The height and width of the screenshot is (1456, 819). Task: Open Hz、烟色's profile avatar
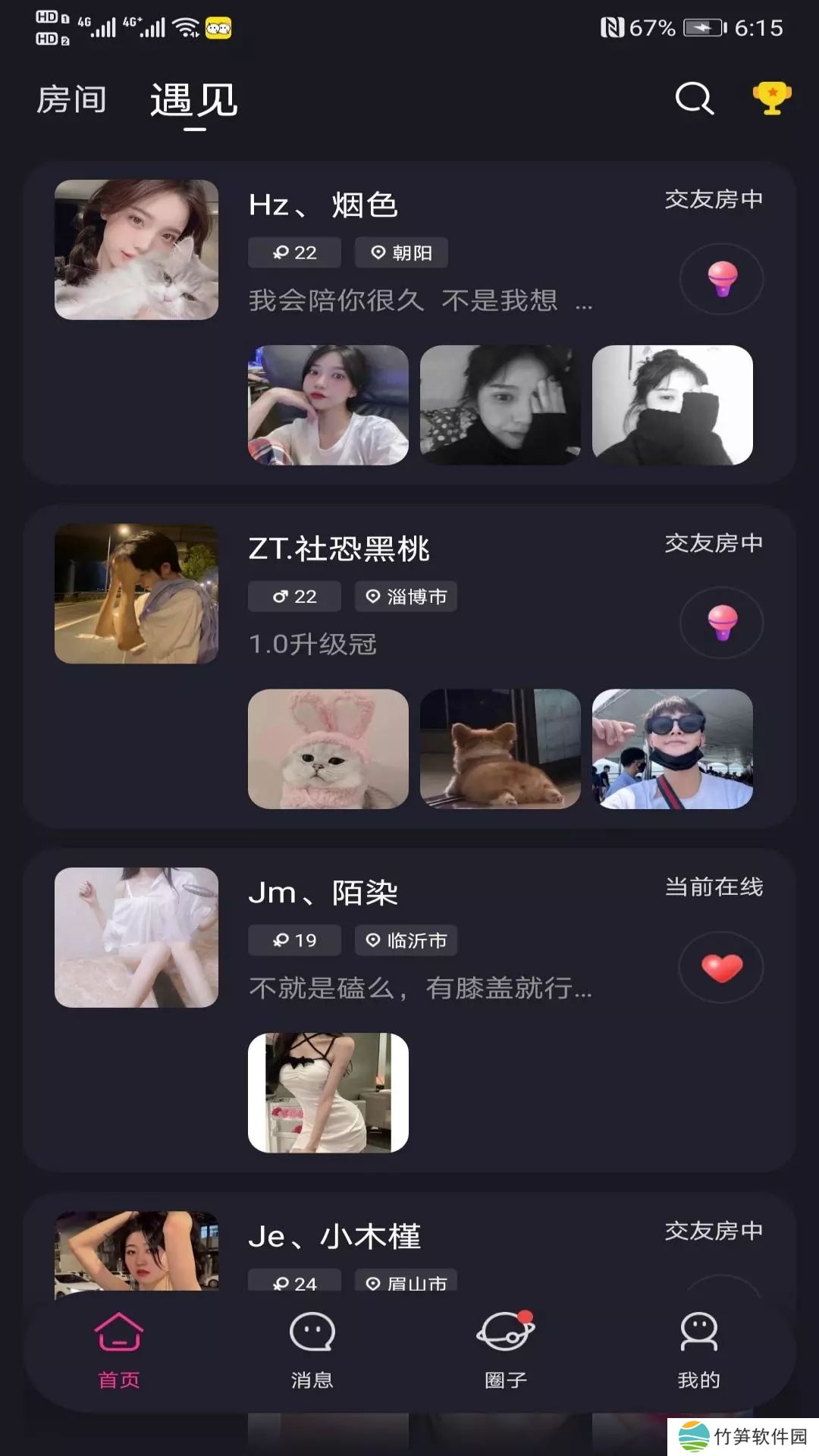tap(136, 249)
